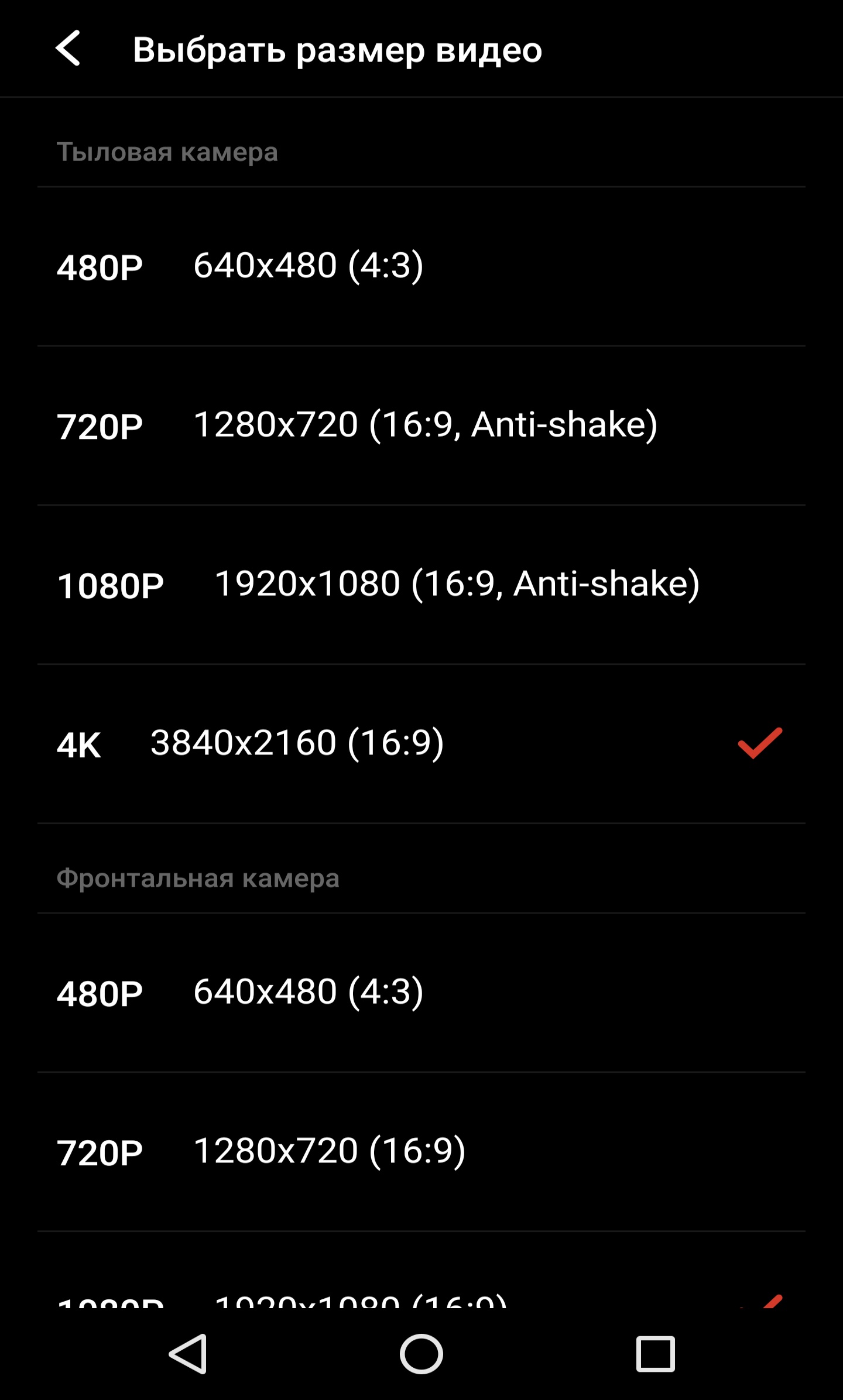The height and width of the screenshot is (1400, 843).
Task: Select 480P 640x480 for rear camera
Action: pyautogui.click(x=420, y=266)
